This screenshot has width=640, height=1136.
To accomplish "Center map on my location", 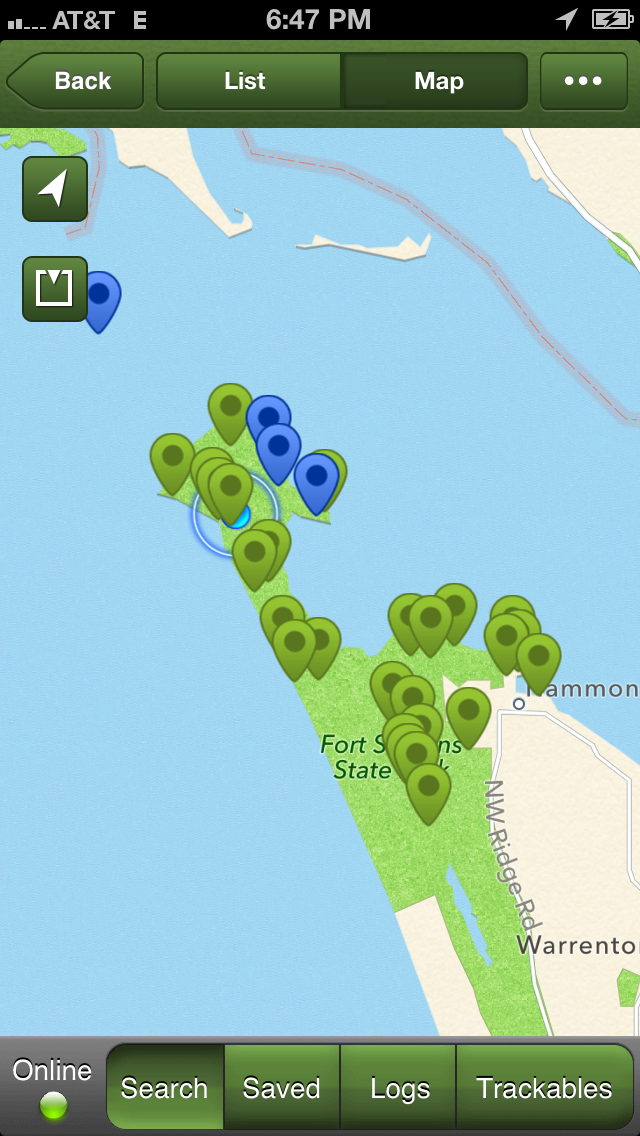I will (55, 188).
